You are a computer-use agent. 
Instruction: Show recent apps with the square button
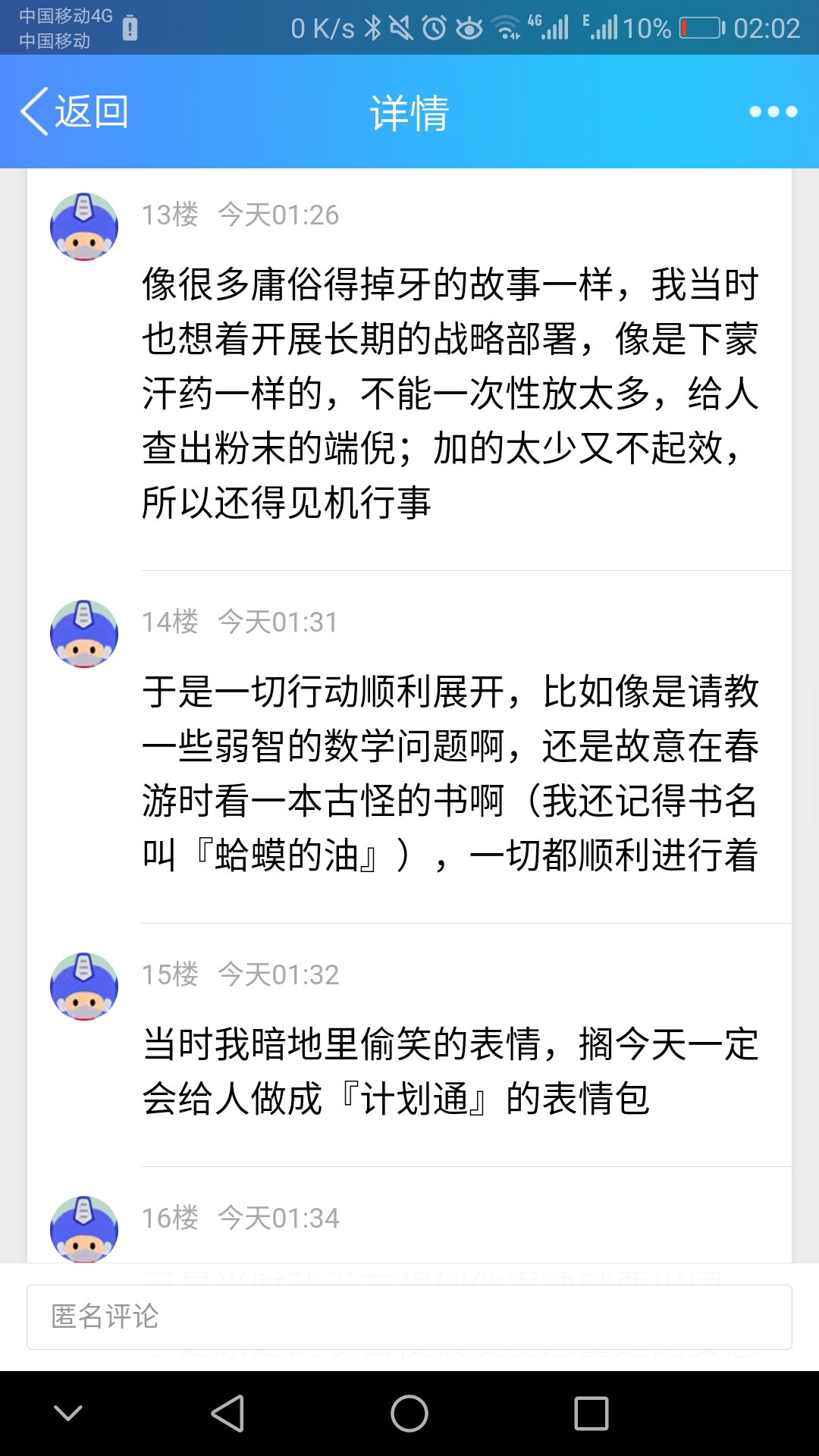pos(591,1414)
